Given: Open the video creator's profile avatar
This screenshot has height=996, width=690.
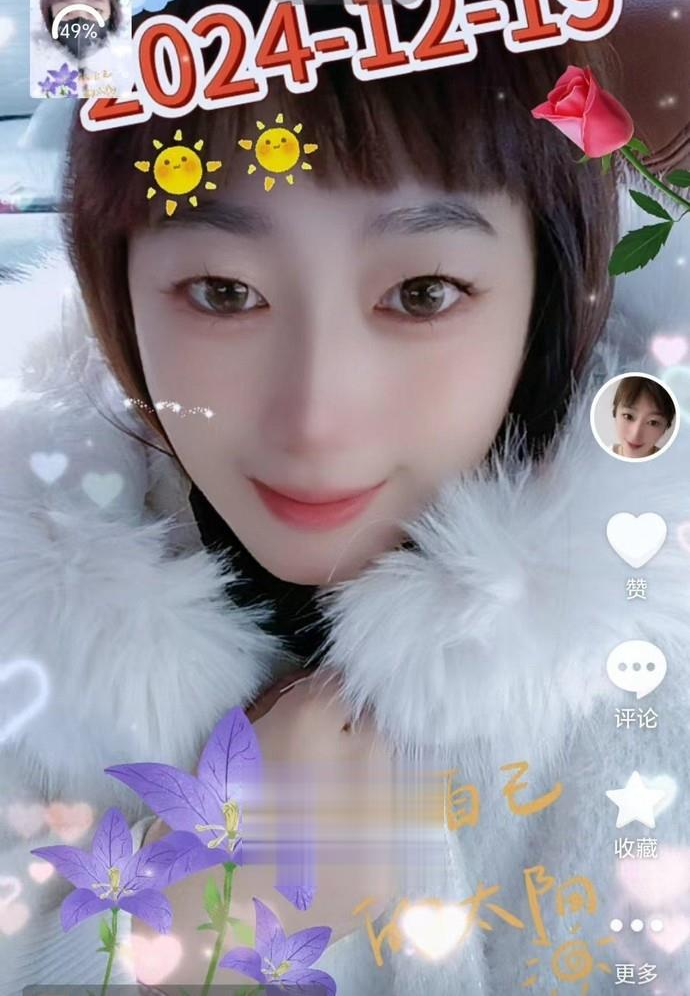Looking at the screenshot, I should 635,417.
